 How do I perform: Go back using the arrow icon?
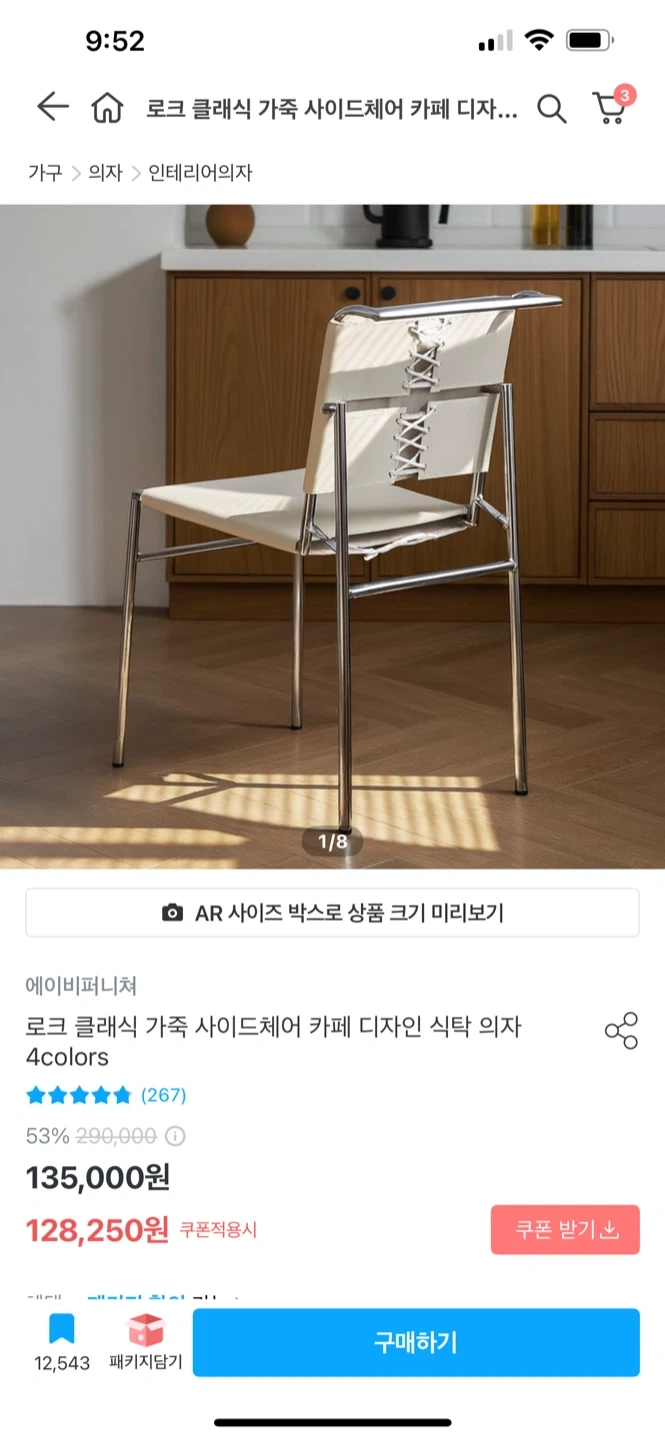[x=52, y=107]
